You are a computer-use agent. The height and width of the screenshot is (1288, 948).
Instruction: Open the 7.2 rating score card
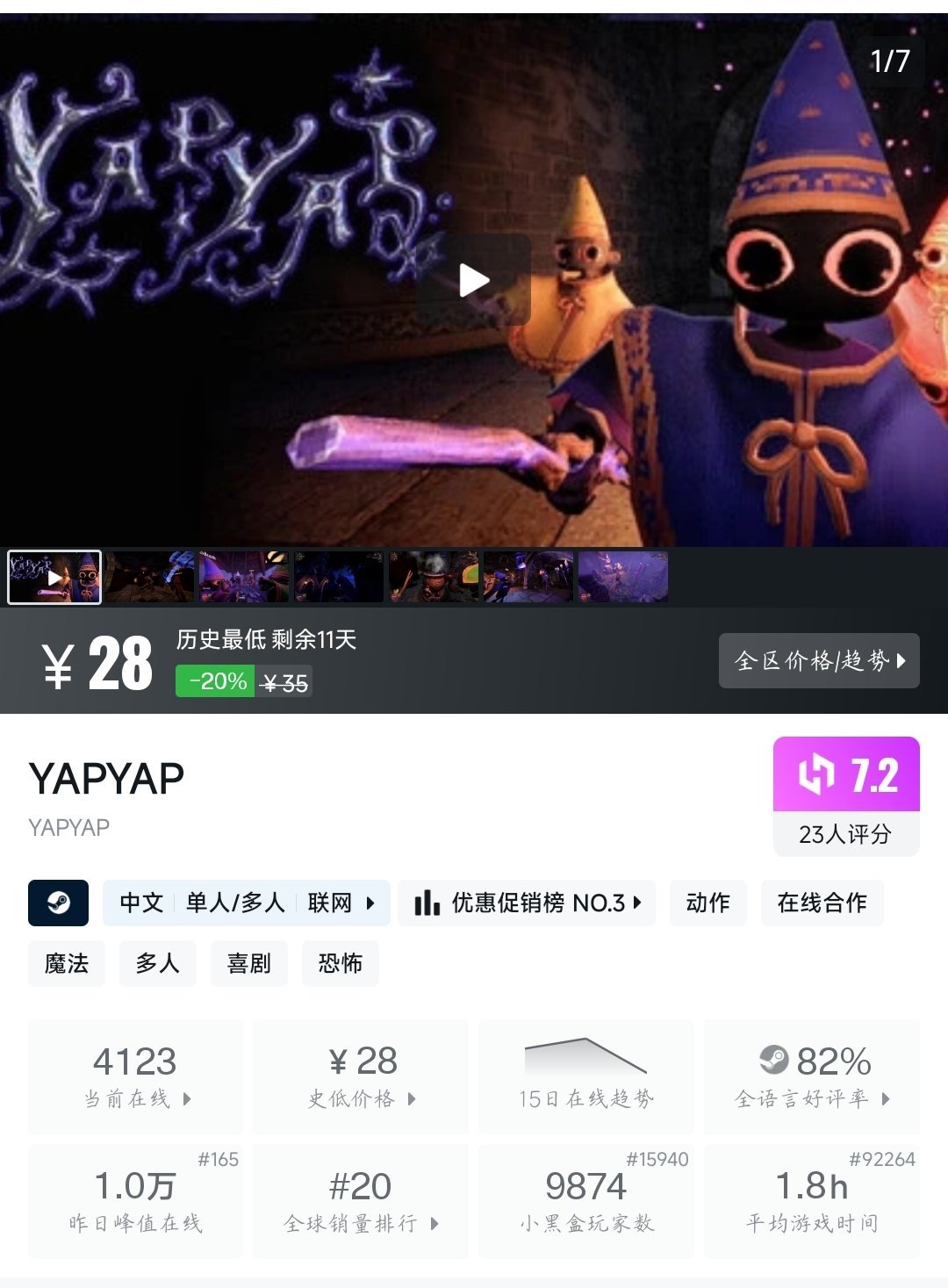(x=845, y=795)
